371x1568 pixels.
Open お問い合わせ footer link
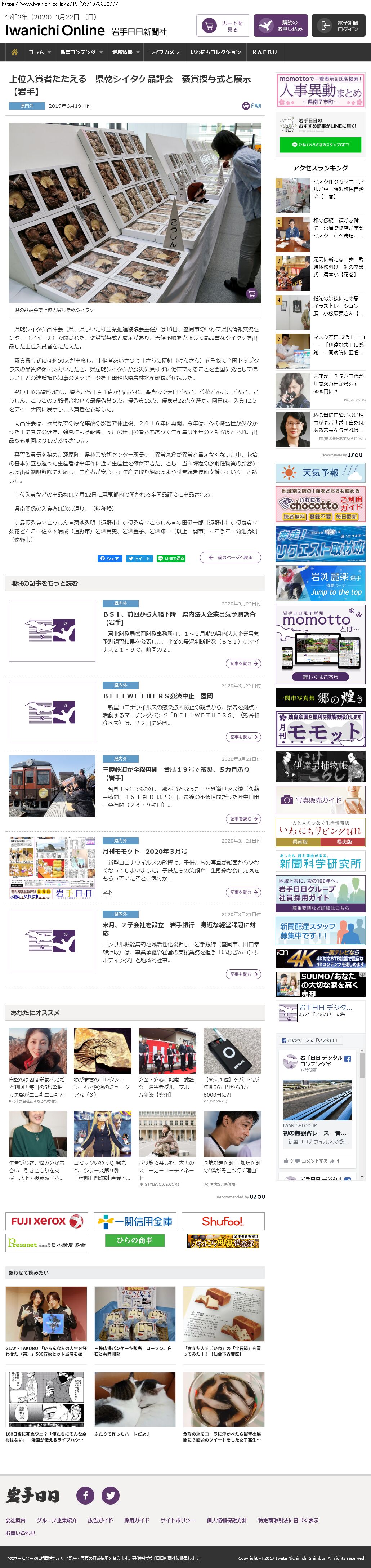[20, 1533]
